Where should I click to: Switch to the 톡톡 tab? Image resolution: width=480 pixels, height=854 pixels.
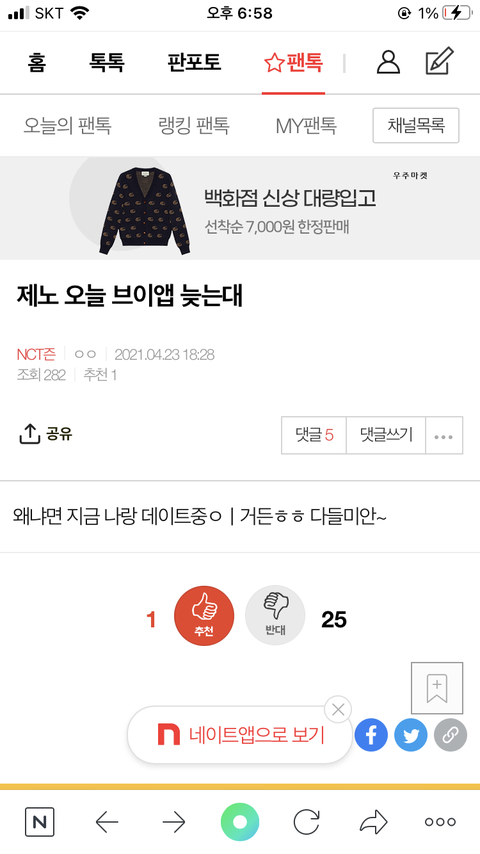(x=107, y=62)
